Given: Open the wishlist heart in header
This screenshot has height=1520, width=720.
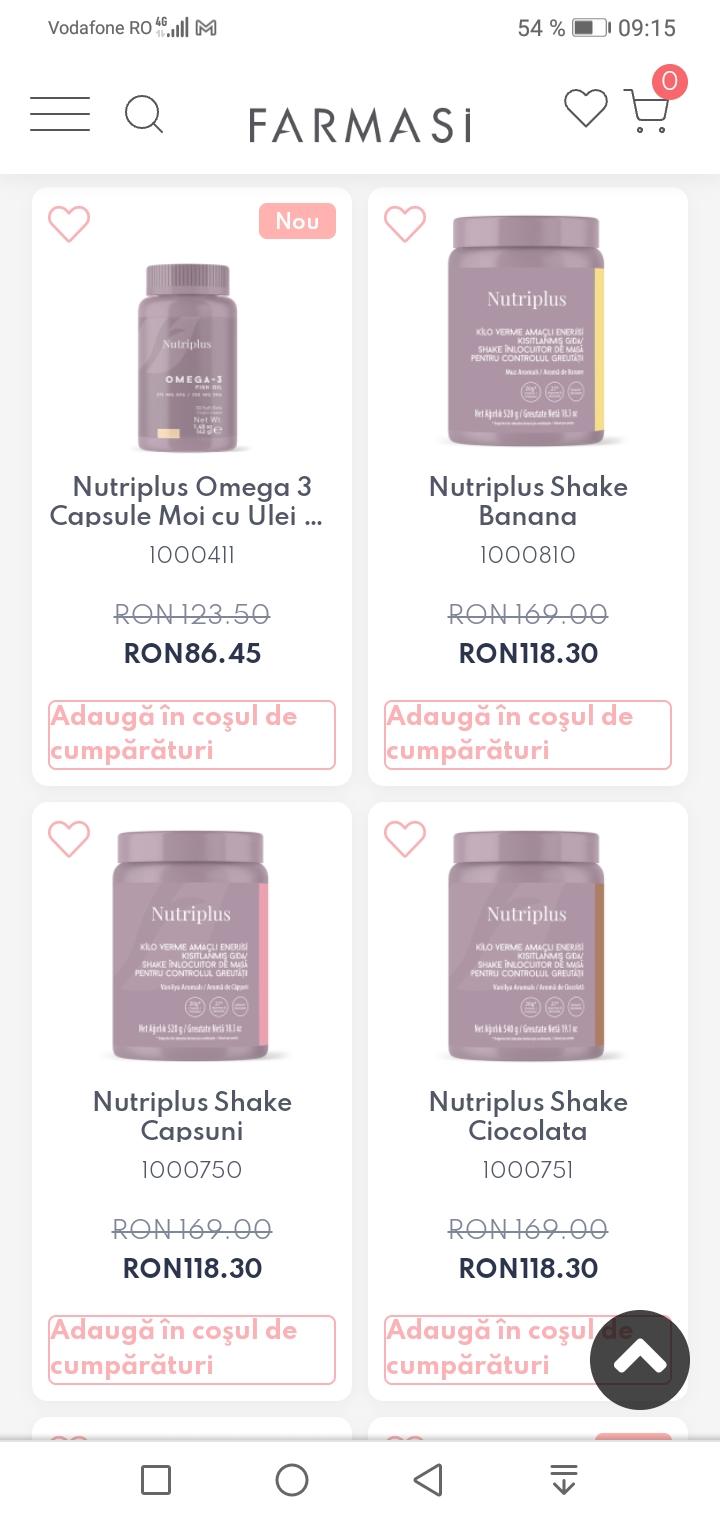Looking at the screenshot, I should 585,109.
